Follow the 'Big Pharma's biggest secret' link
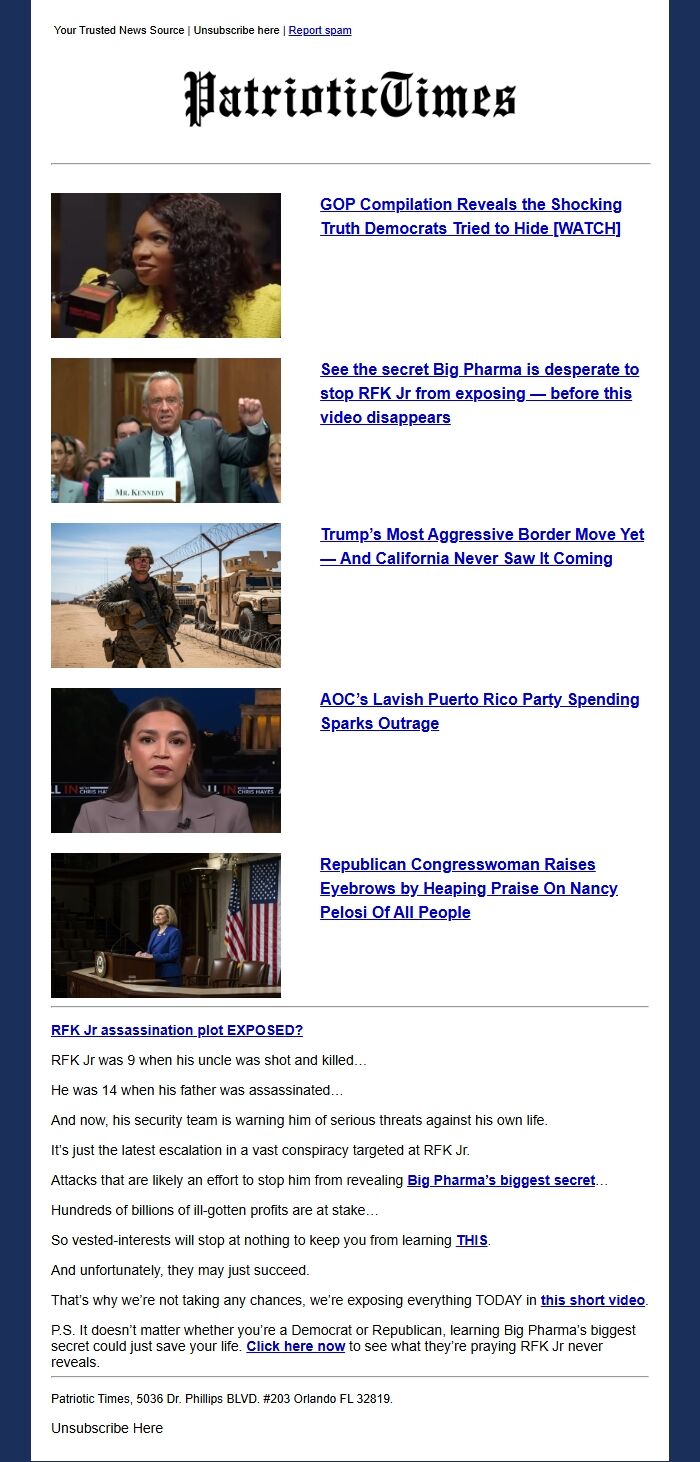Viewport: 700px width, 1462px height. [501, 1180]
